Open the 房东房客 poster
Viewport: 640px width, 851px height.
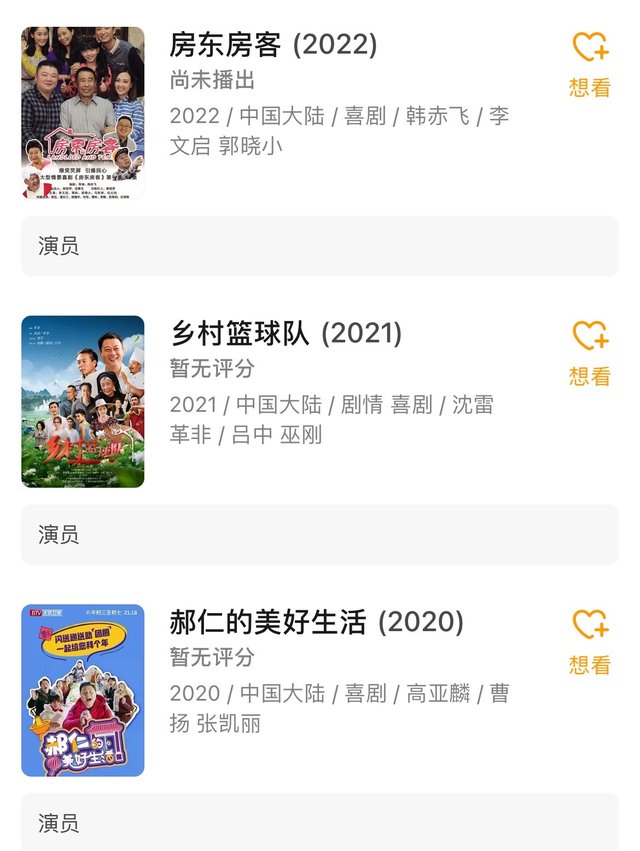point(83,113)
